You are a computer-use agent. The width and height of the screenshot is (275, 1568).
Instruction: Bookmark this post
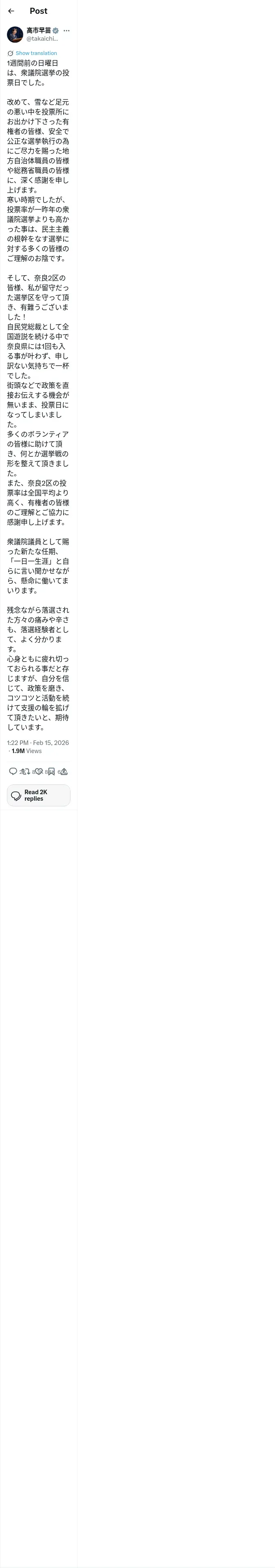pos(51,771)
